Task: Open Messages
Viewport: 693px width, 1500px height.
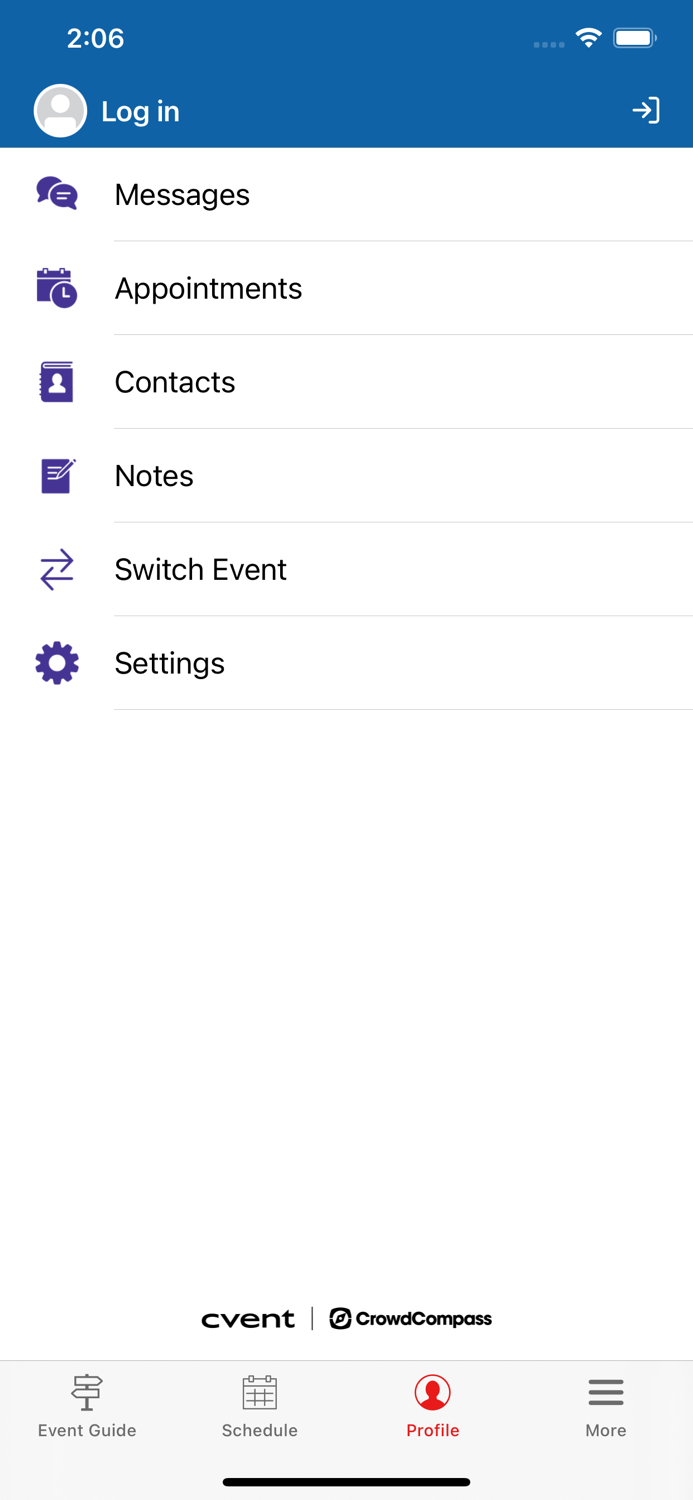Action: [182, 195]
